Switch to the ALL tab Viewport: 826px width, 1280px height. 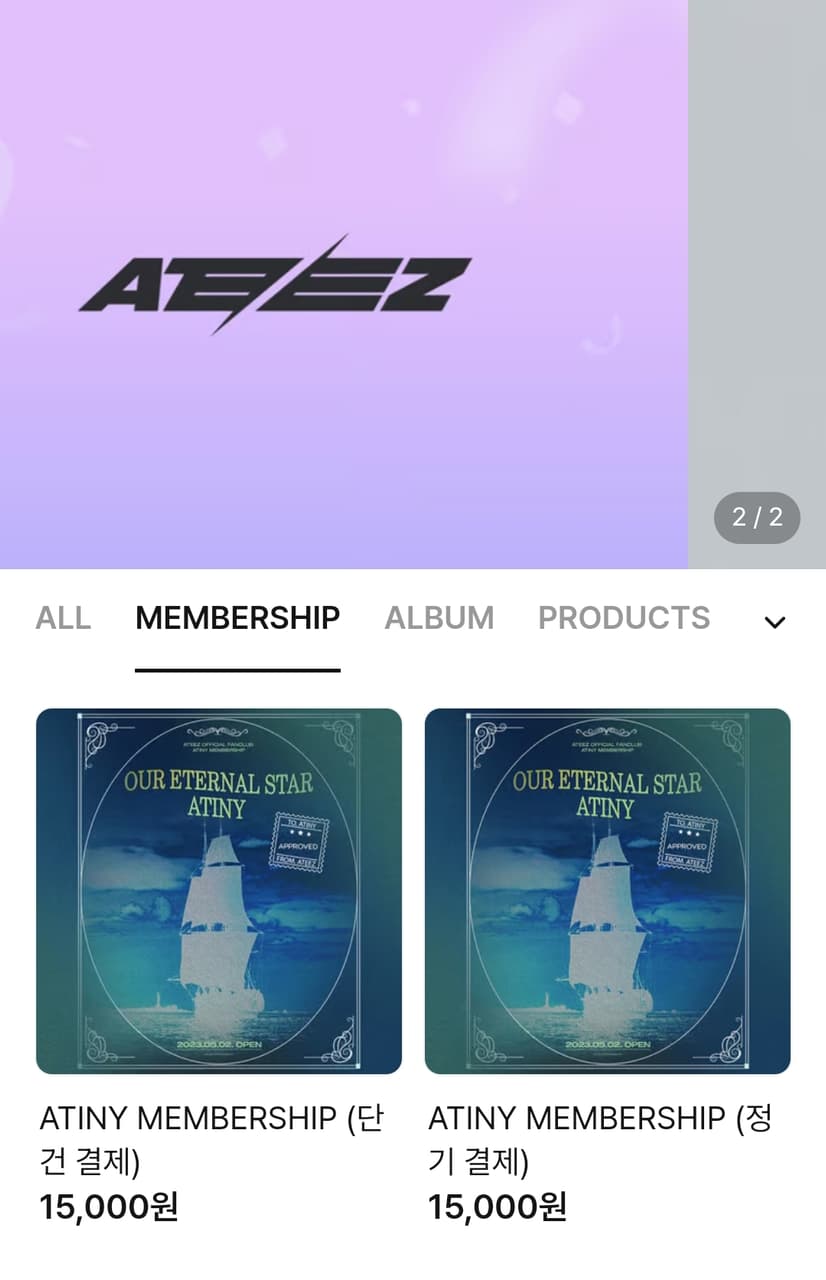pos(63,618)
